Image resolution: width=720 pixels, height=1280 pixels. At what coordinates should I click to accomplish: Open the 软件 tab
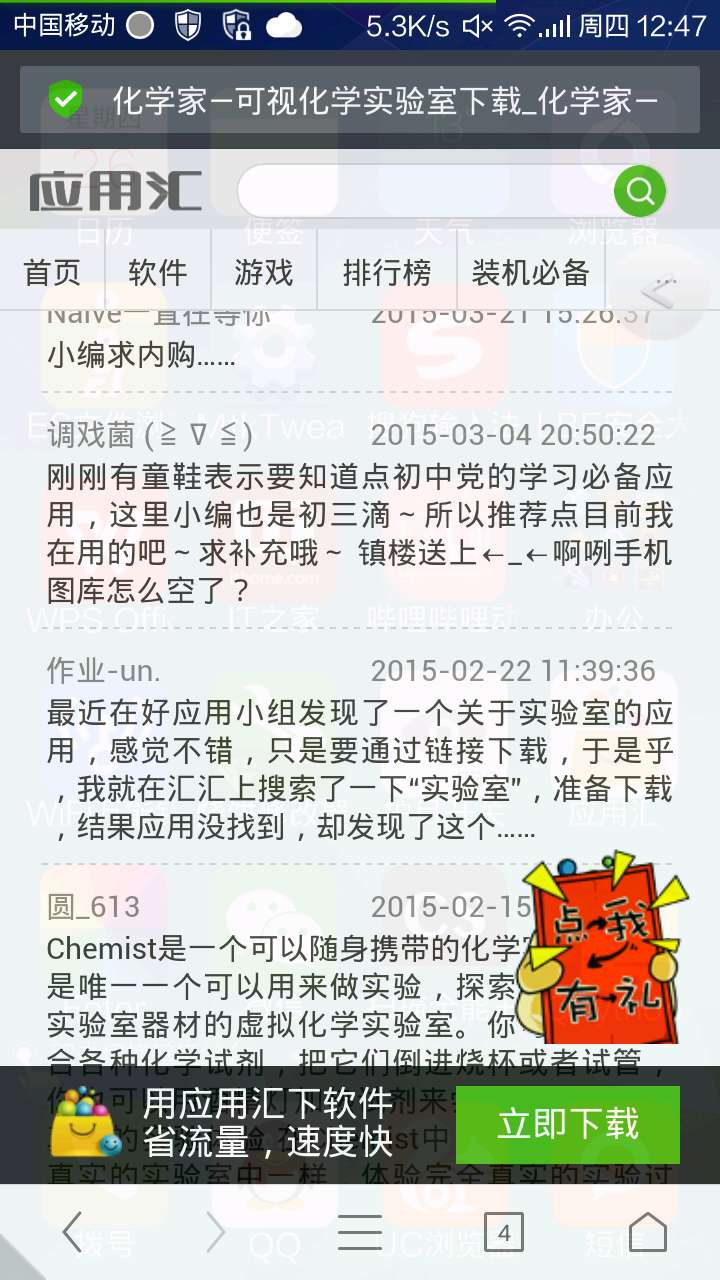point(158,272)
